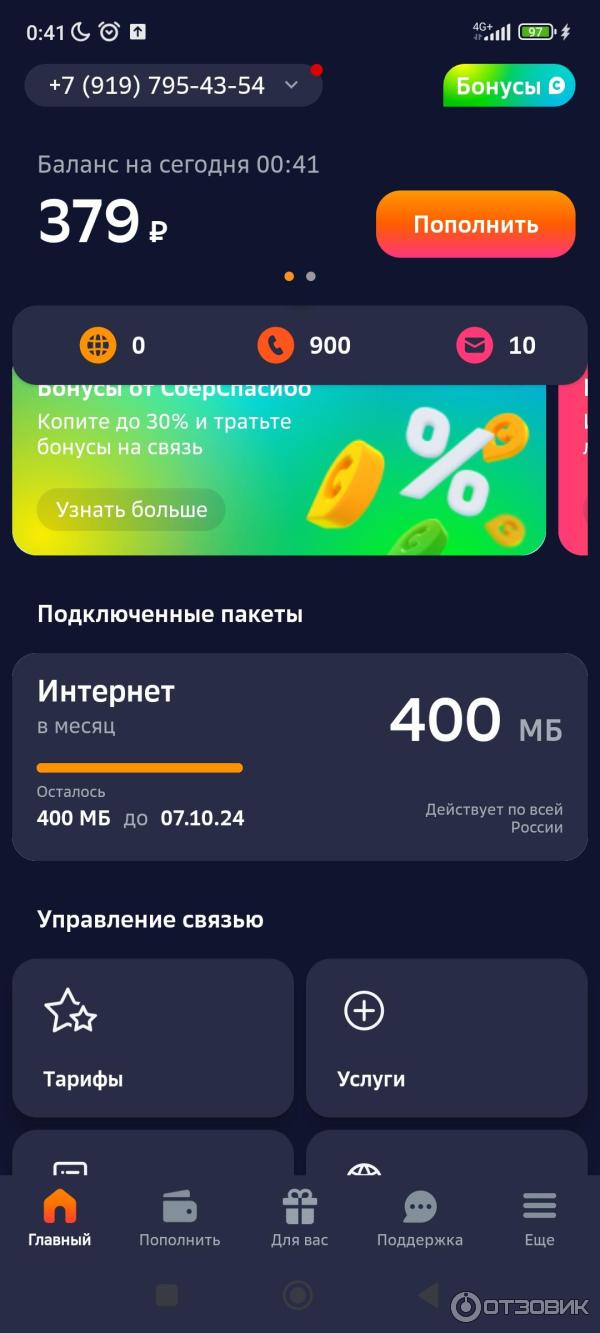This screenshot has width=600, height=1333.
Task: Open the Поддержка tab
Action: pos(420,1218)
